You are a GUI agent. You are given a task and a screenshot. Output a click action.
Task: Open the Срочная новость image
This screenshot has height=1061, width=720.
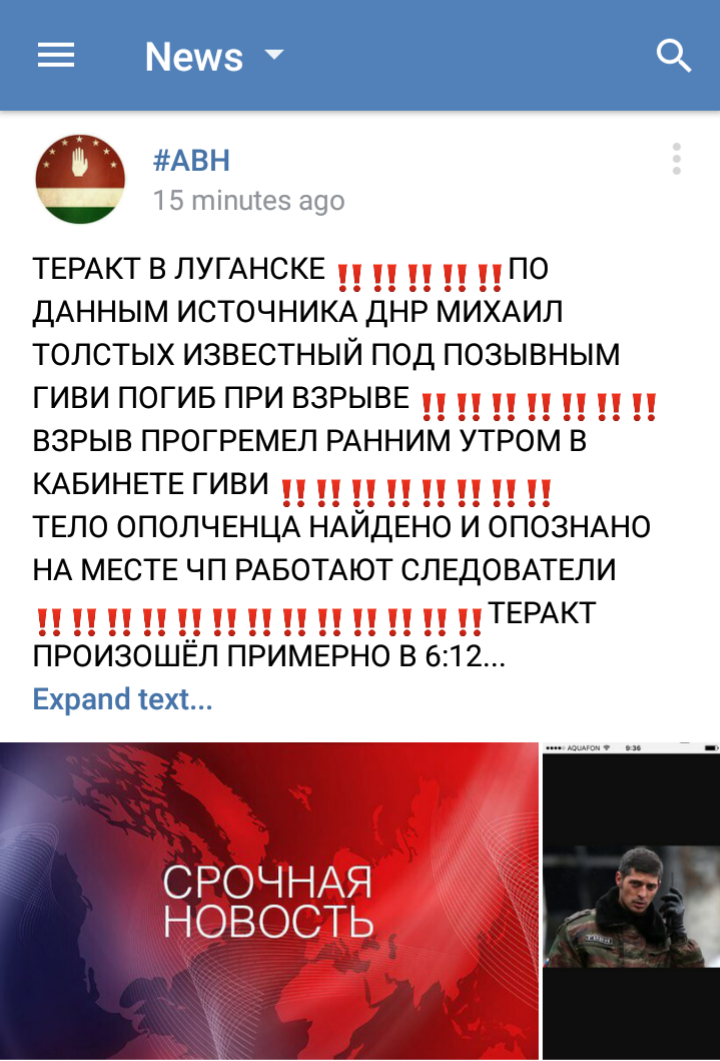coord(268,900)
